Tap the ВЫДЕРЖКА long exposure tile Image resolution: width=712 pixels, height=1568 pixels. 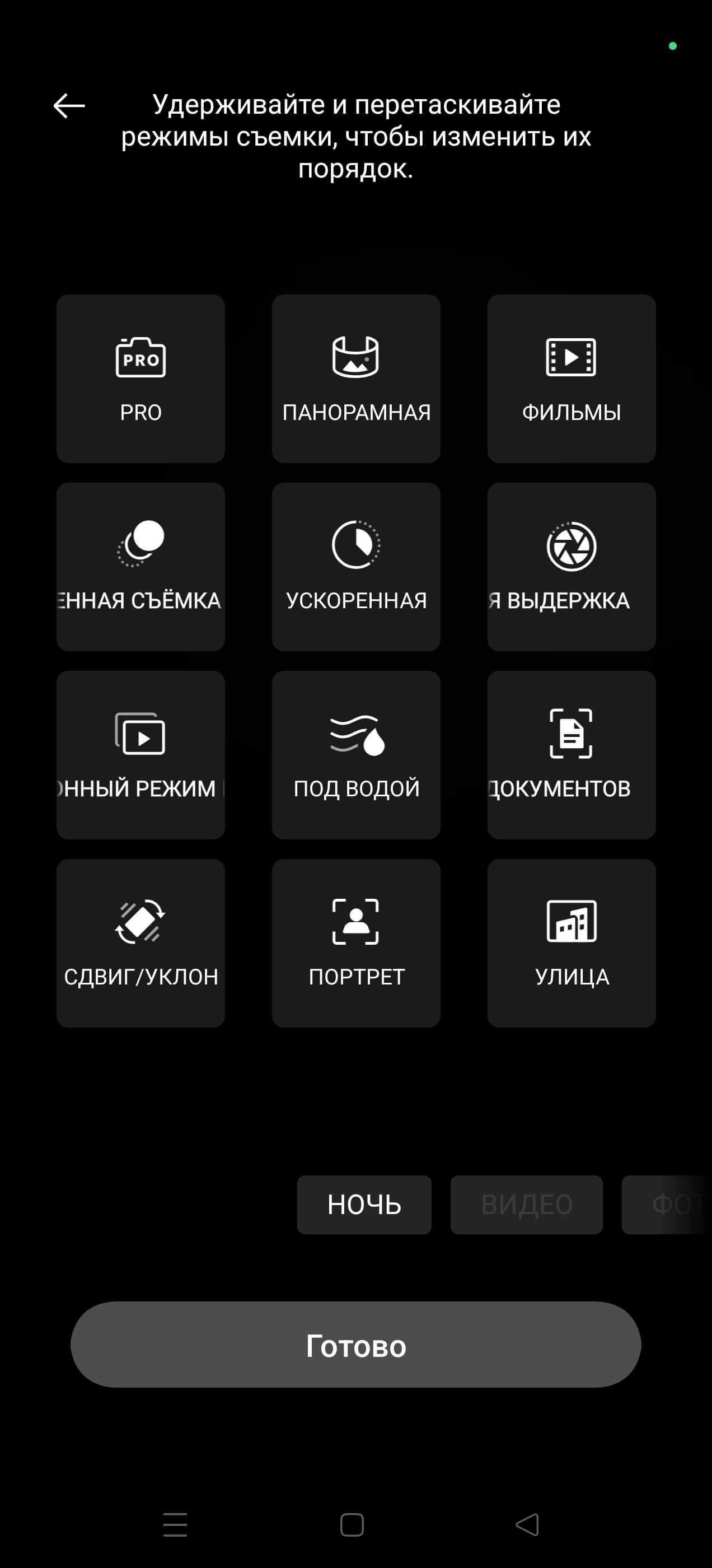pos(571,567)
